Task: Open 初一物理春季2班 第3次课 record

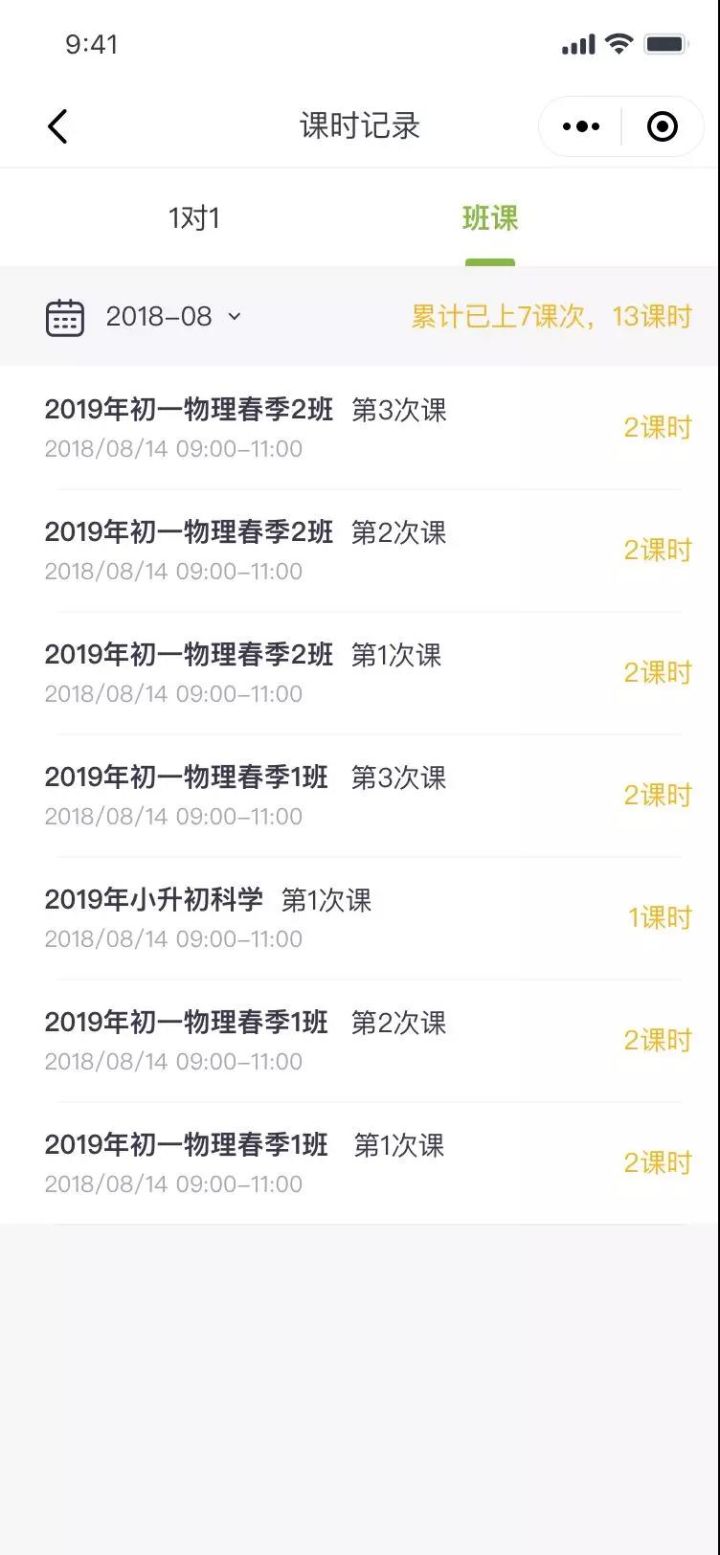Action: pyautogui.click(x=360, y=428)
